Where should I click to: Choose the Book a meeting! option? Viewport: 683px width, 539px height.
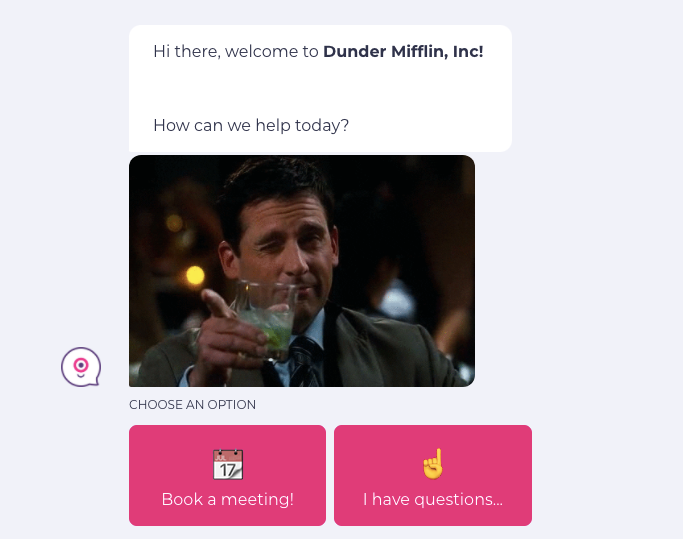pos(227,475)
